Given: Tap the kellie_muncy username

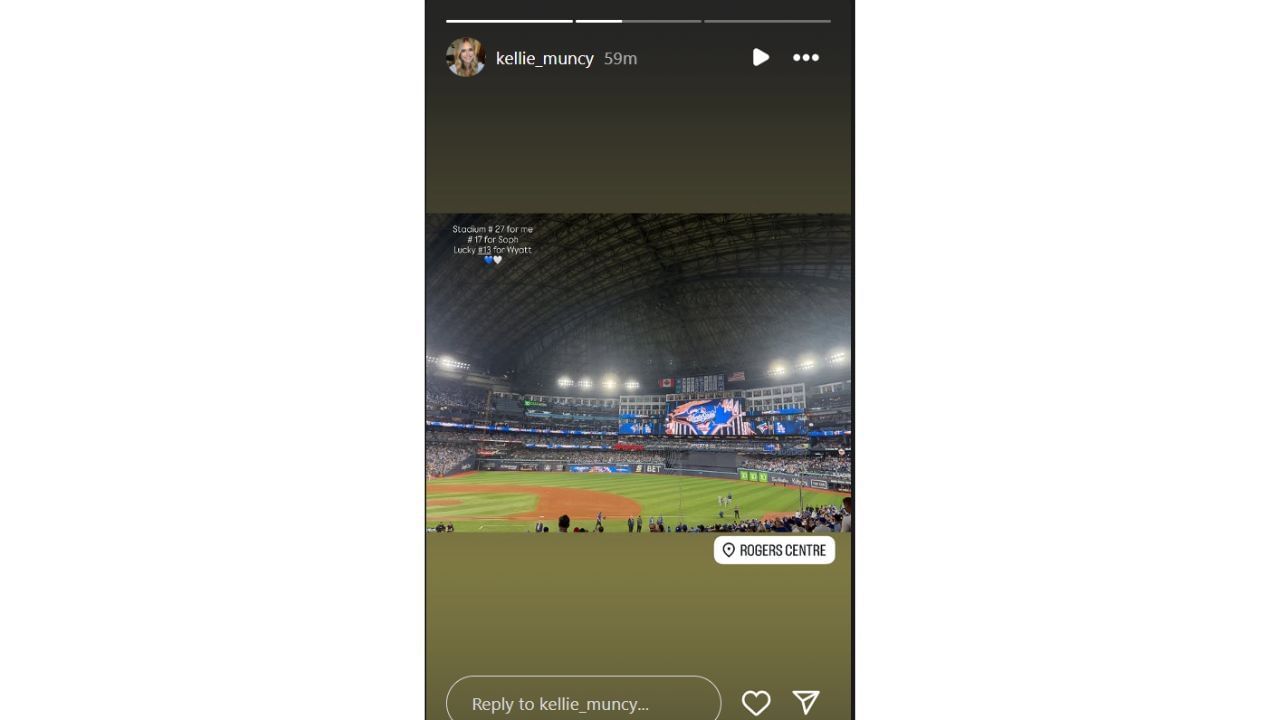Looking at the screenshot, I should (x=544, y=58).
